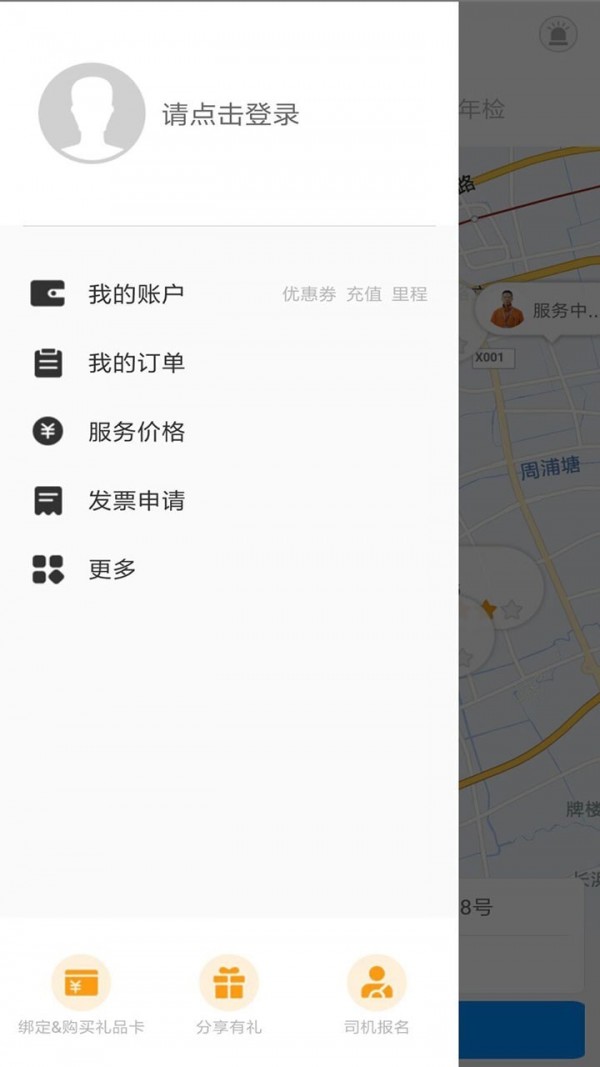Show 更多 options
Viewport: 600px width, 1067px height.
112,570
